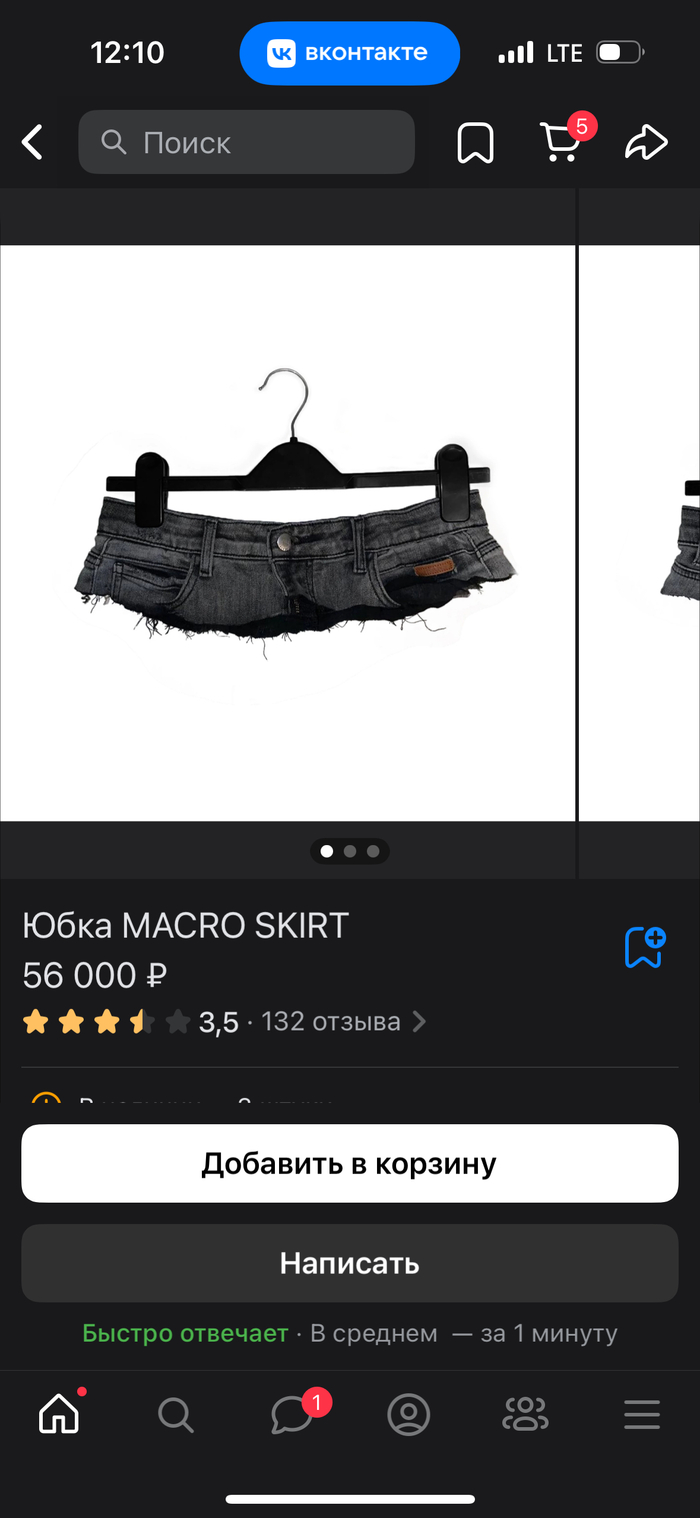
Task: Tap Написать to message the seller
Action: (x=350, y=1263)
